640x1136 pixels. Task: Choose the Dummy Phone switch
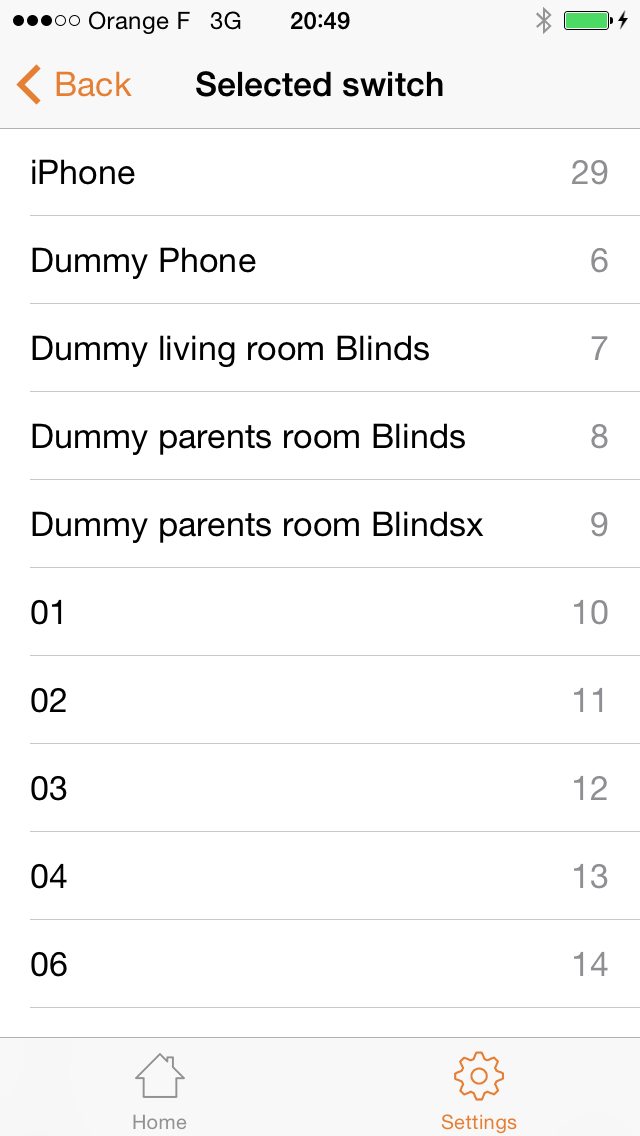(320, 261)
